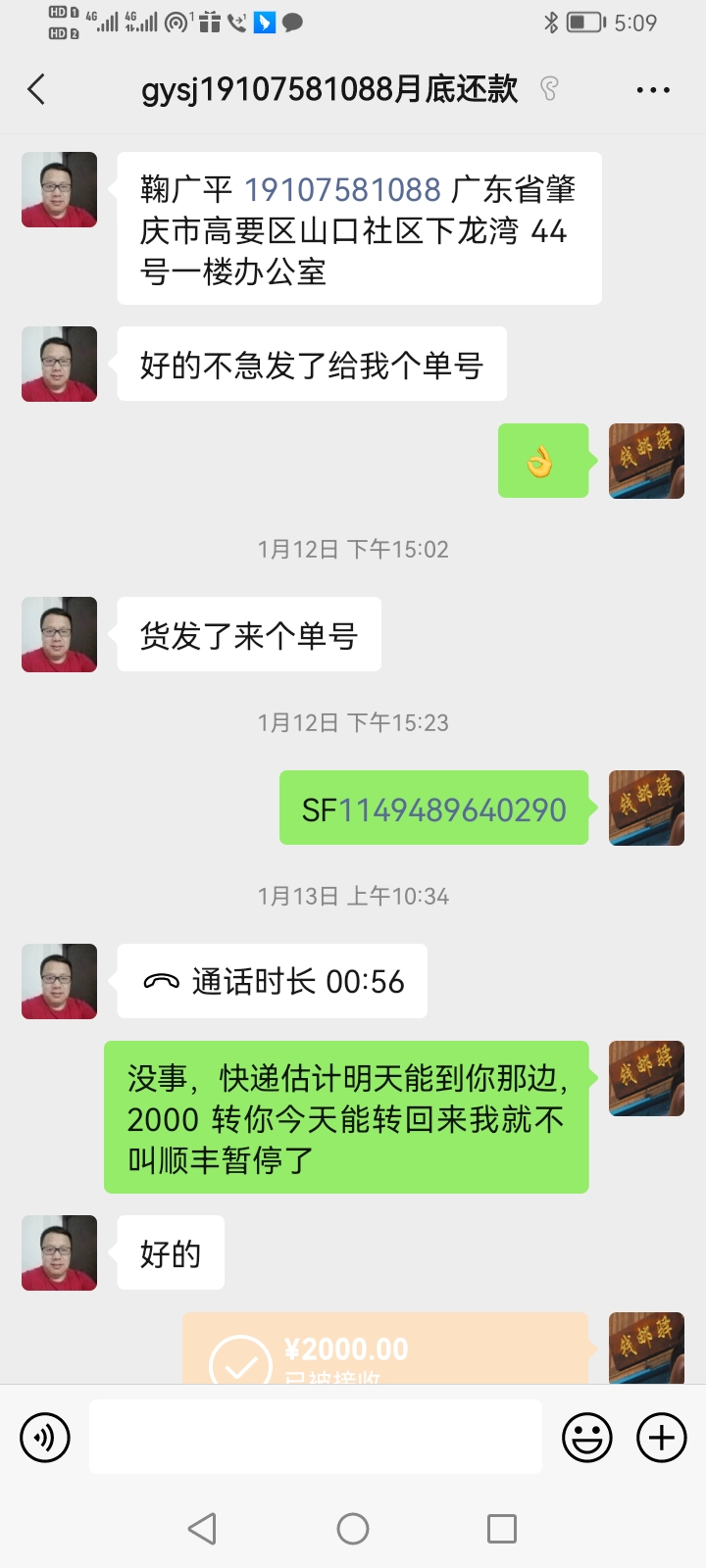Open the ¥2000.00 transfer message
The width and height of the screenshot is (706, 1568).
coord(385,1348)
